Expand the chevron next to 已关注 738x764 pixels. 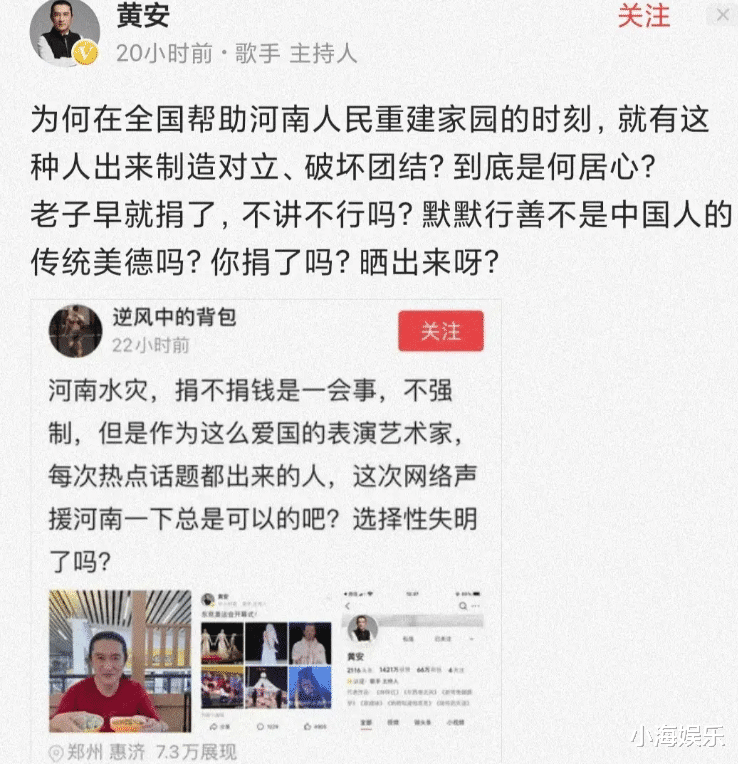[x=473, y=639]
